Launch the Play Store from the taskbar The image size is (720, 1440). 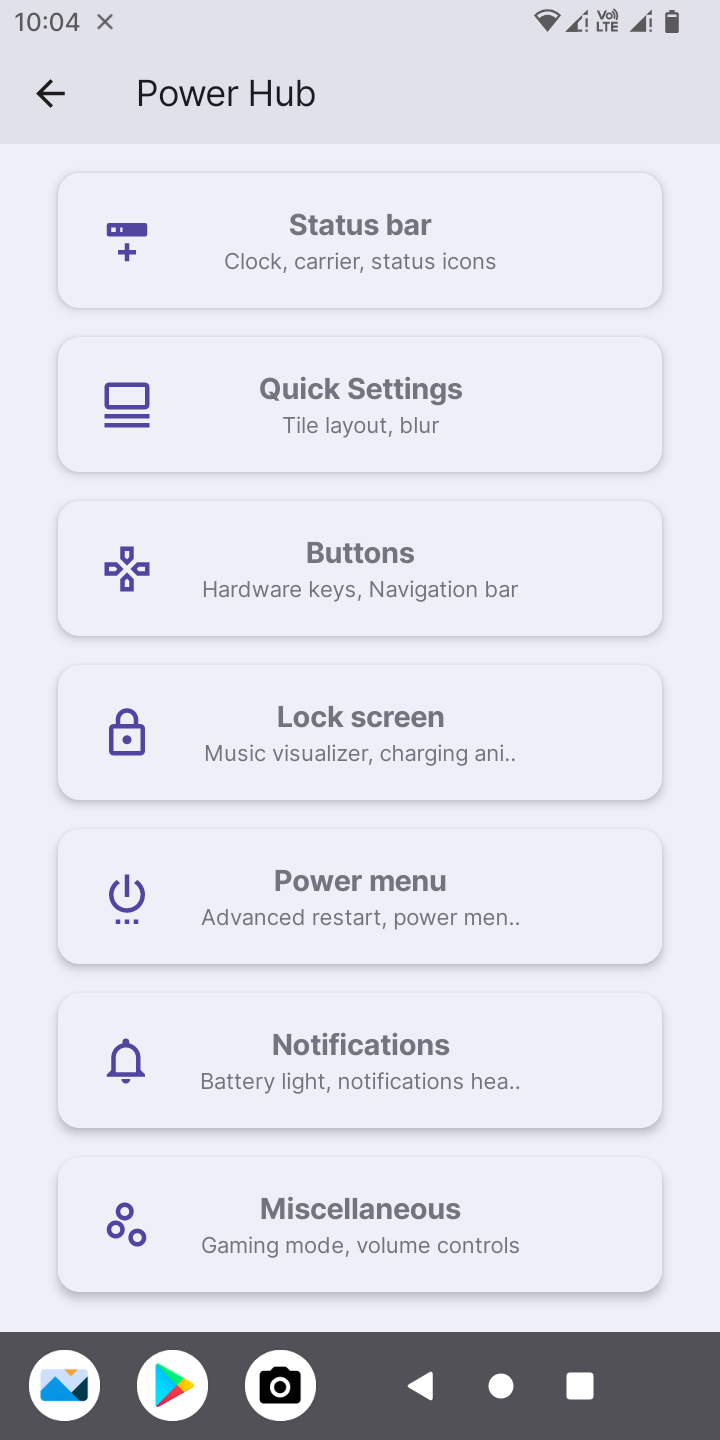pos(173,1386)
